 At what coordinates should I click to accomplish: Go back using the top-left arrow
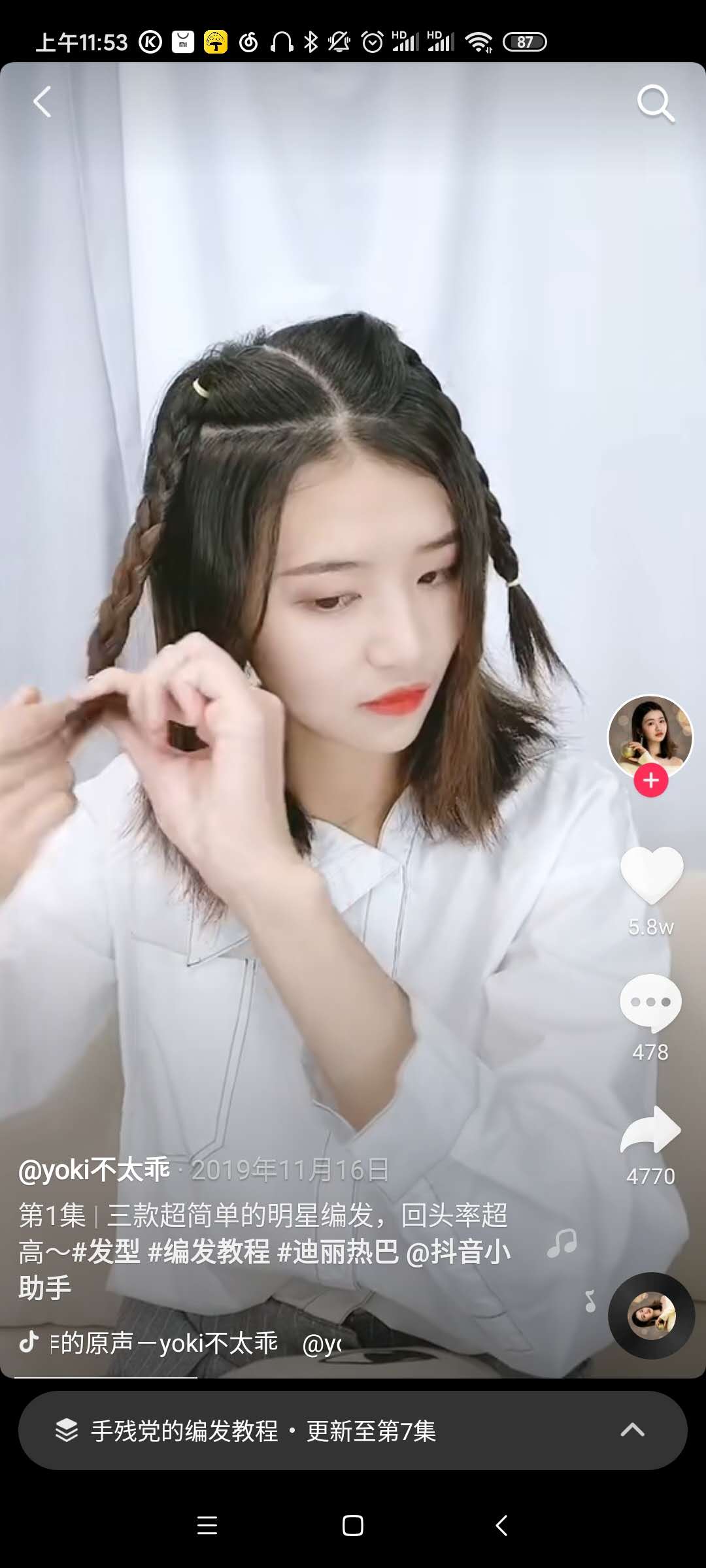coord(42,102)
